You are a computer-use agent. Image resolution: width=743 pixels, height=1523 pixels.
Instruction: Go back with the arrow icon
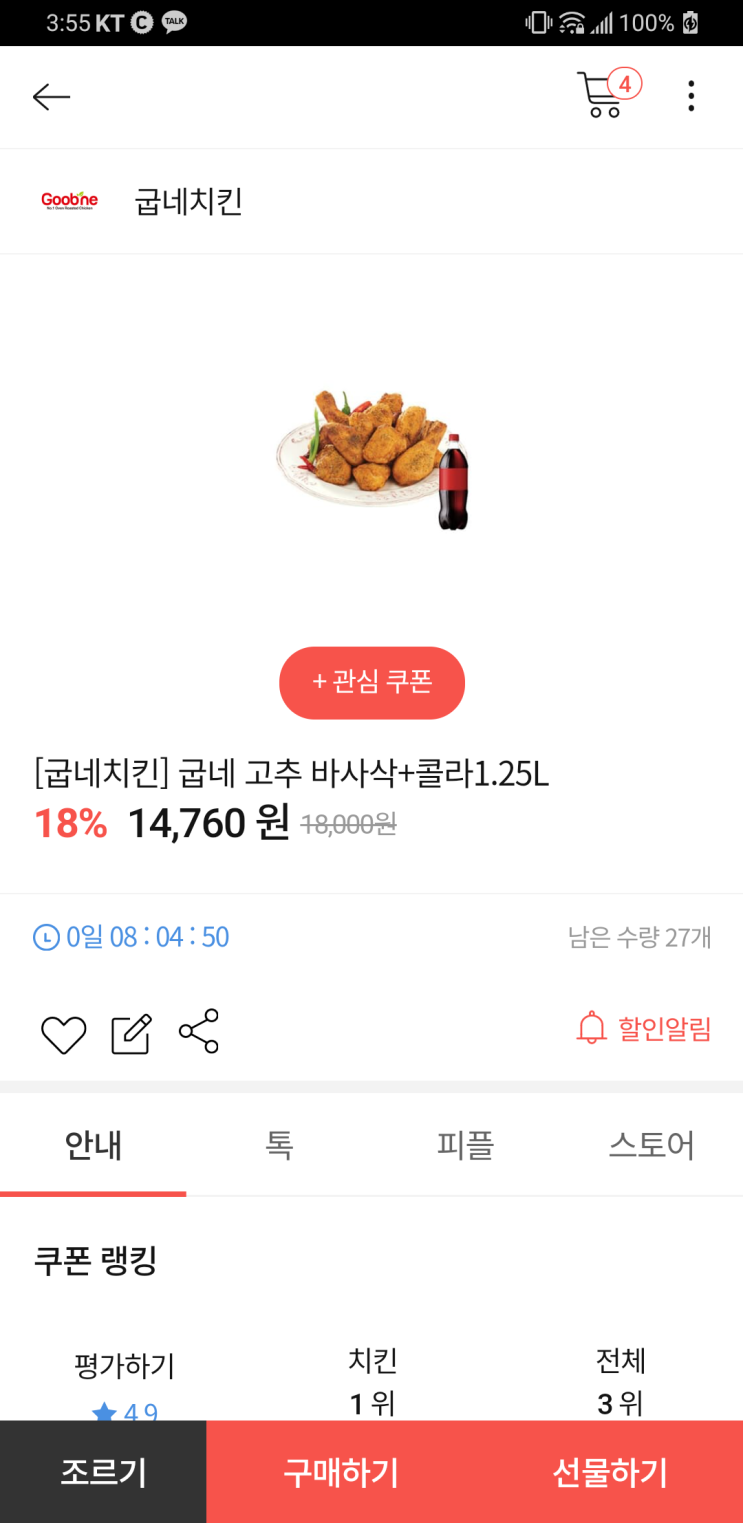(51, 97)
